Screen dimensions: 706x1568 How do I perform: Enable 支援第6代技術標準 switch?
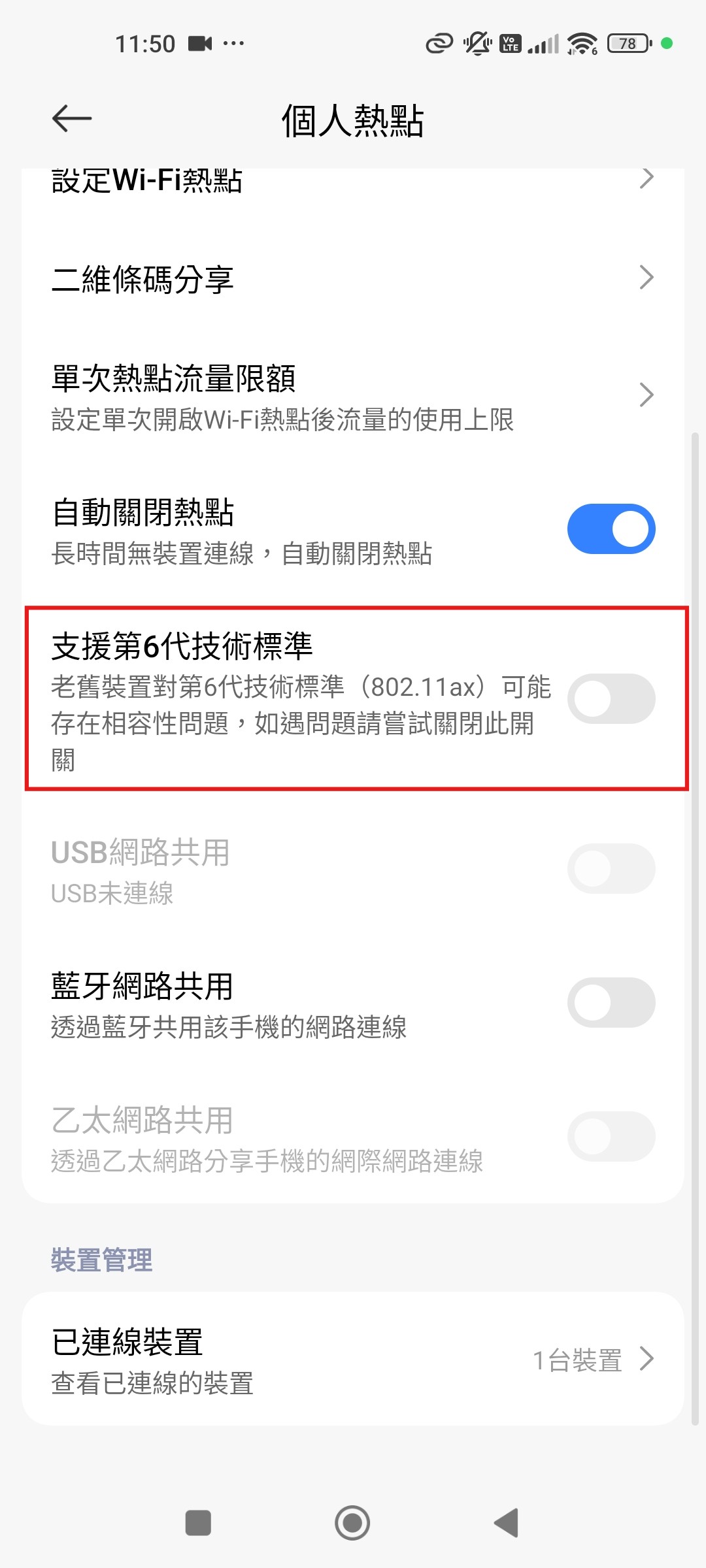click(611, 699)
